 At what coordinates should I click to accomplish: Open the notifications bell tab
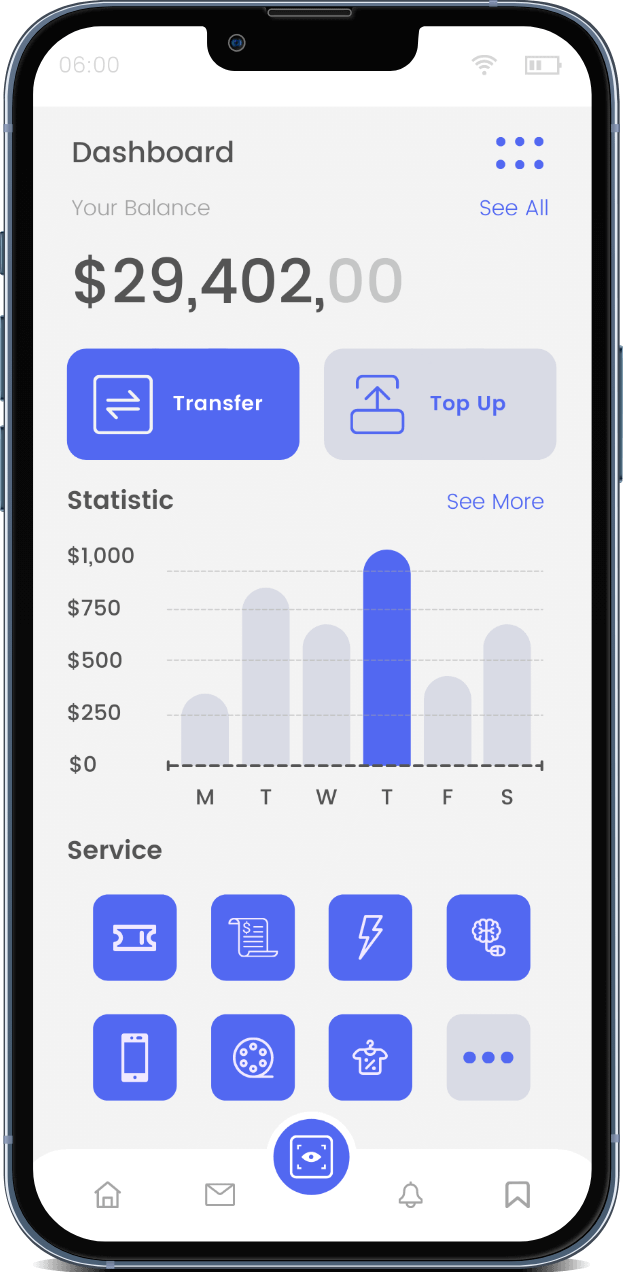410,1194
